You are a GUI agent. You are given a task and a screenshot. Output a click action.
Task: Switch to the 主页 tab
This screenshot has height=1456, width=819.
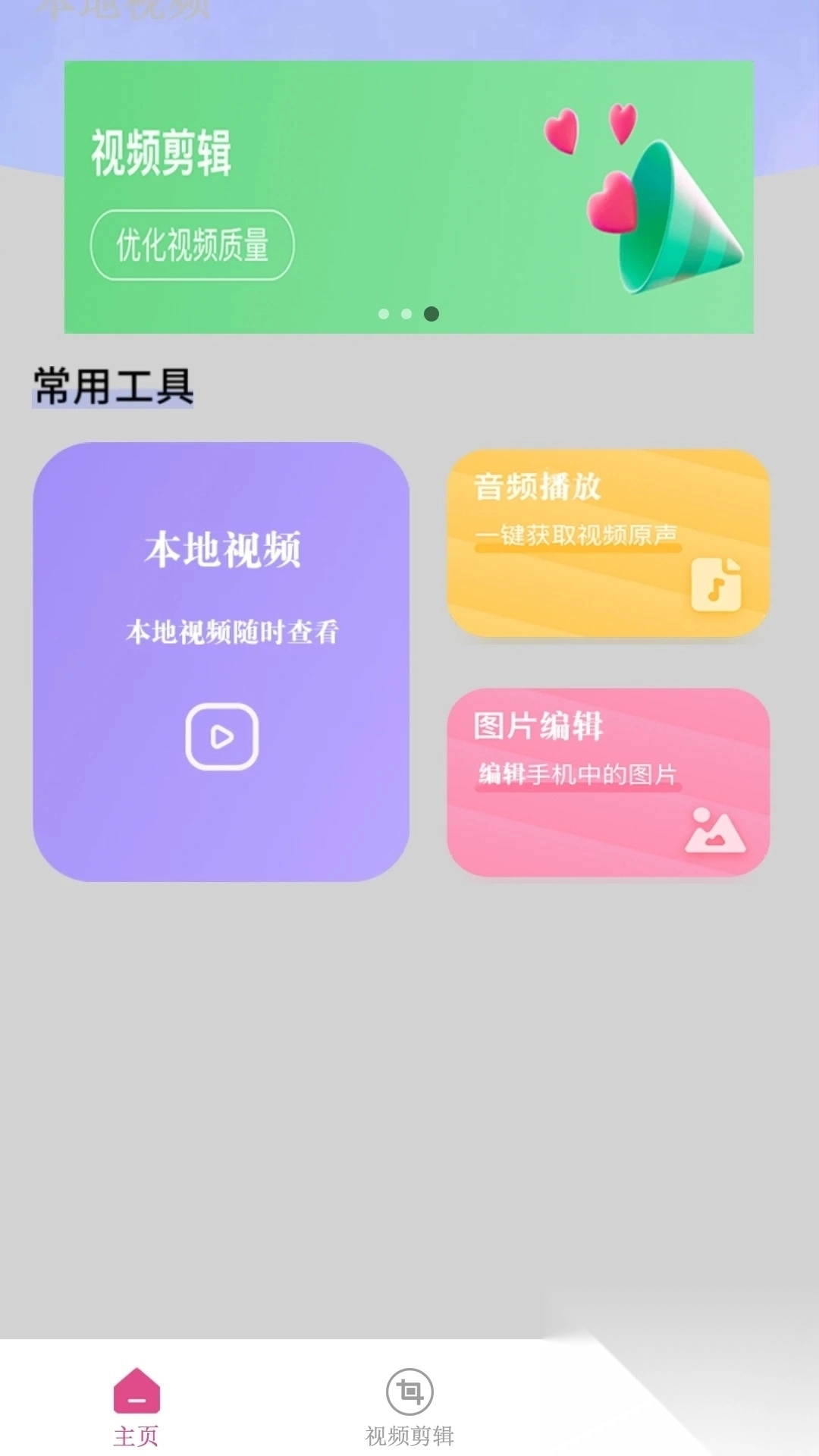coord(136,1407)
